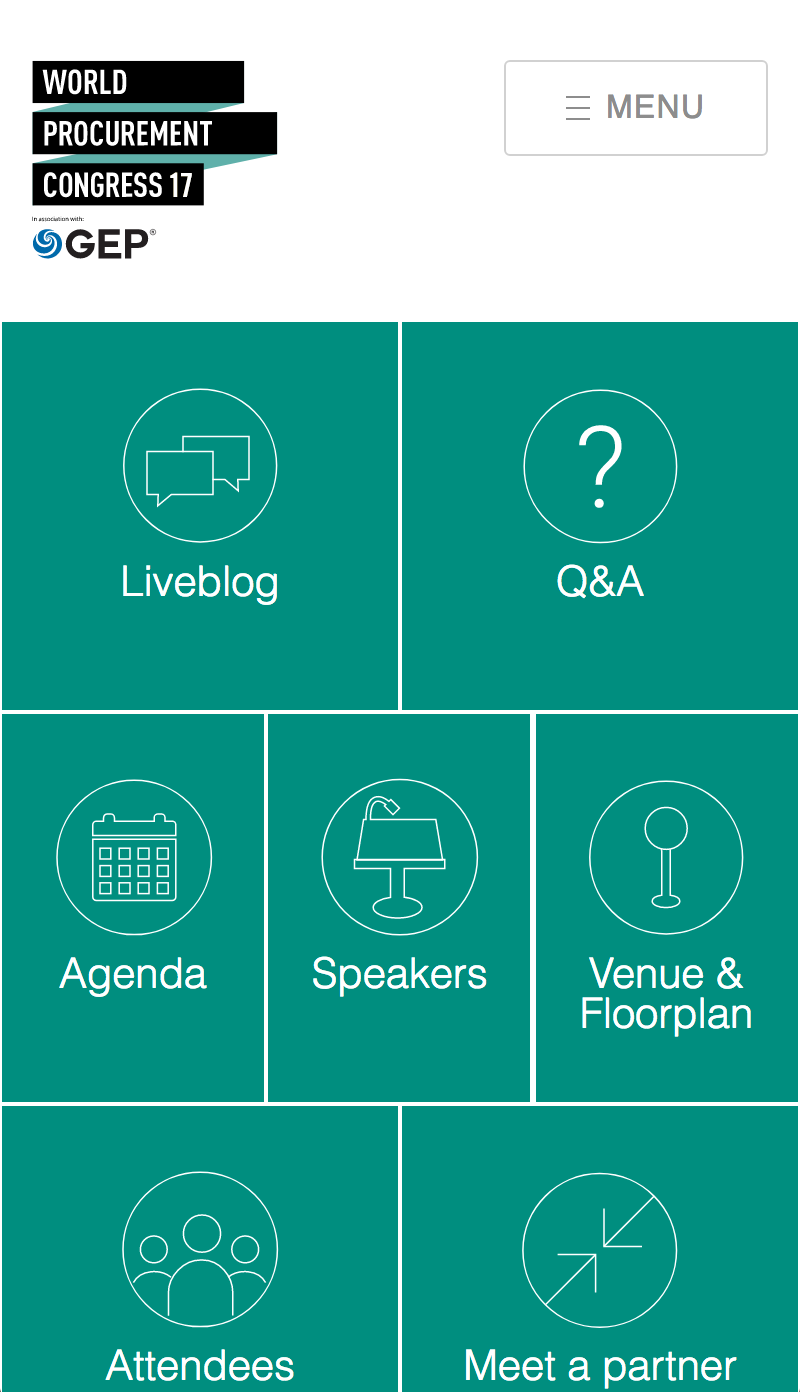Image resolution: width=800 pixels, height=1392 pixels.
Task: Open the MENU button
Action: (x=636, y=108)
